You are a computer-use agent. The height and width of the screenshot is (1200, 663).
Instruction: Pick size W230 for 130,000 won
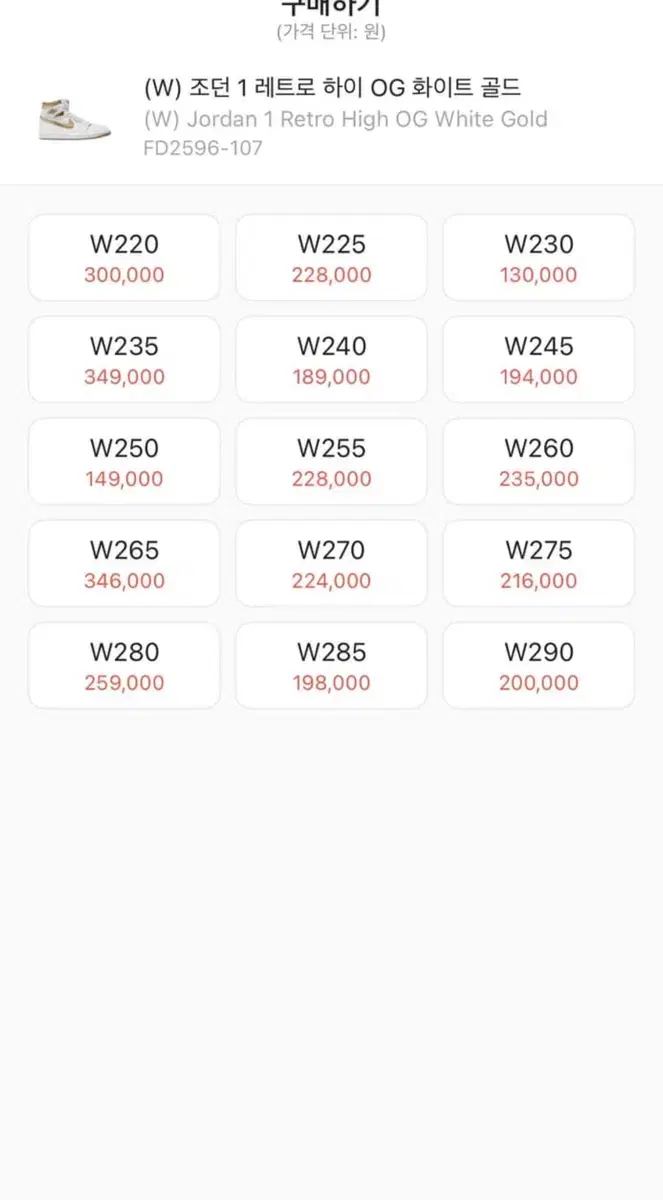point(538,258)
